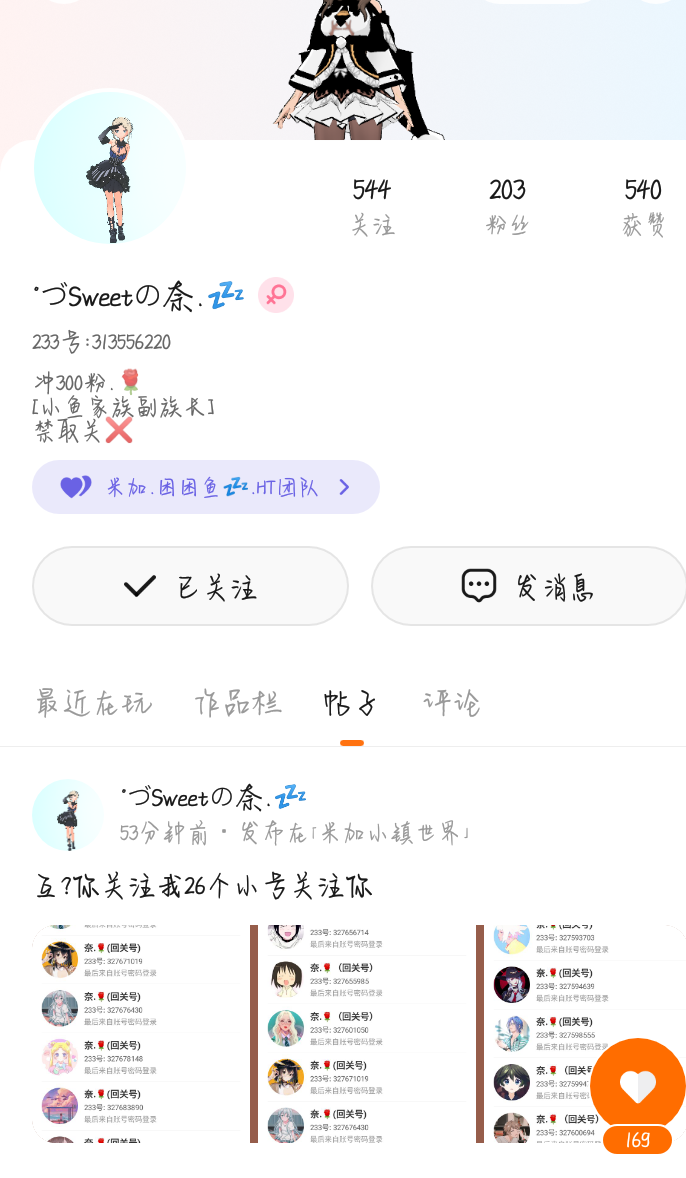Open the 米加.困困鱼.HT团队 team chip
Viewport: 686px width, 1178px height.
pos(205,487)
